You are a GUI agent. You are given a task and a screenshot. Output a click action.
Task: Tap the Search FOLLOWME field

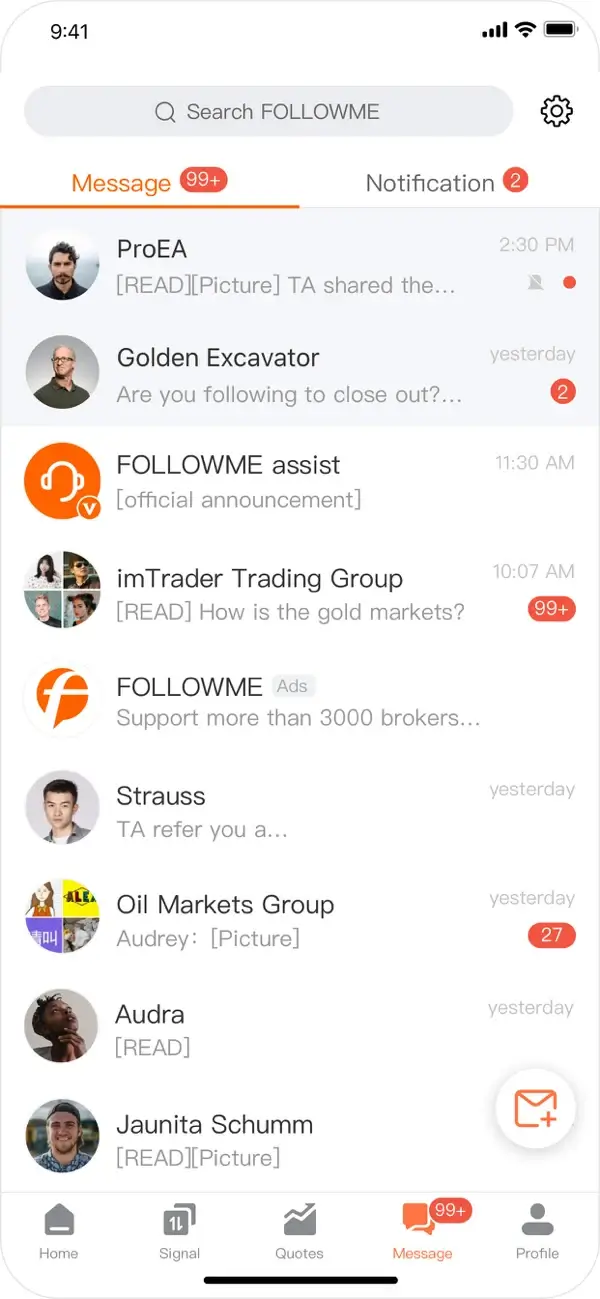[268, 112]
